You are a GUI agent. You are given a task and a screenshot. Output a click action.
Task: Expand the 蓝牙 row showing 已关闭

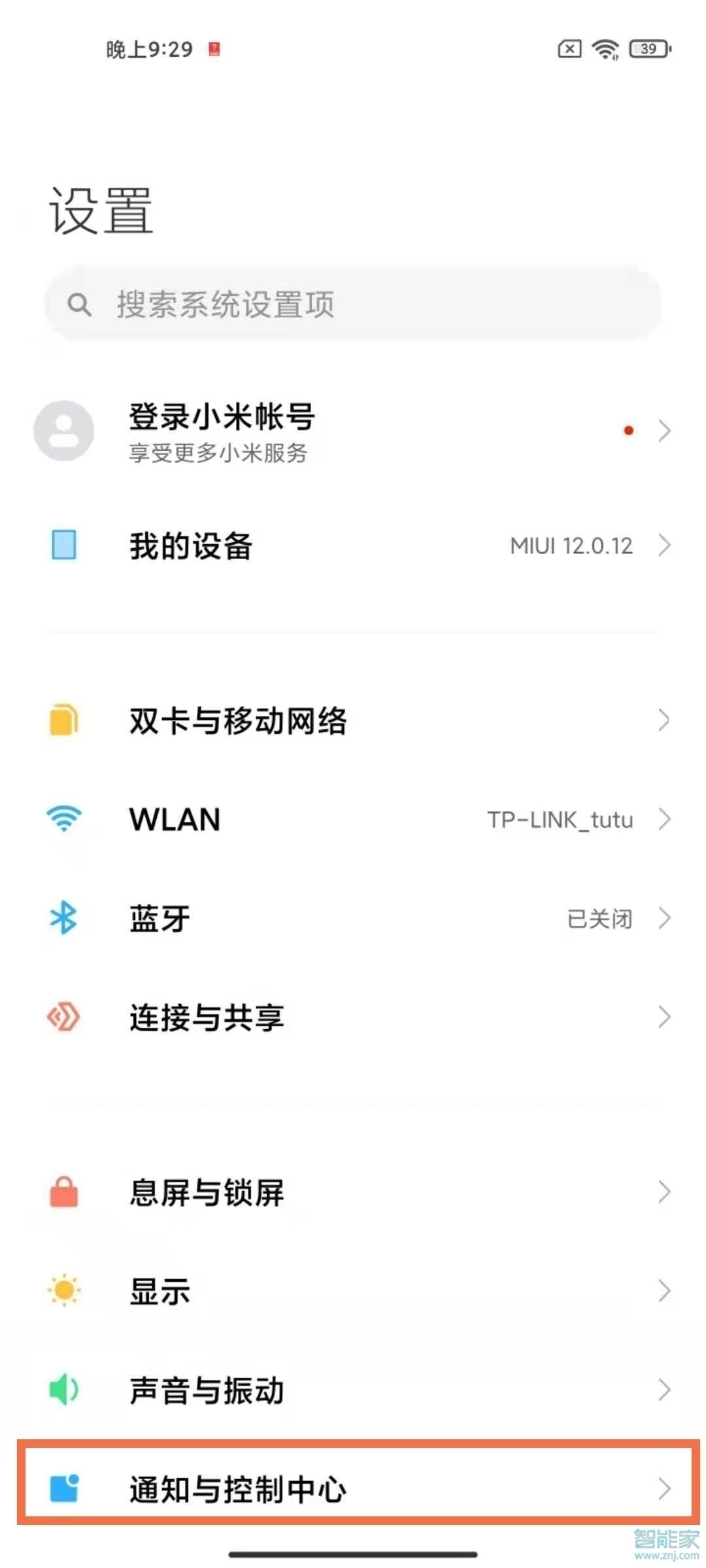[353, 918]
